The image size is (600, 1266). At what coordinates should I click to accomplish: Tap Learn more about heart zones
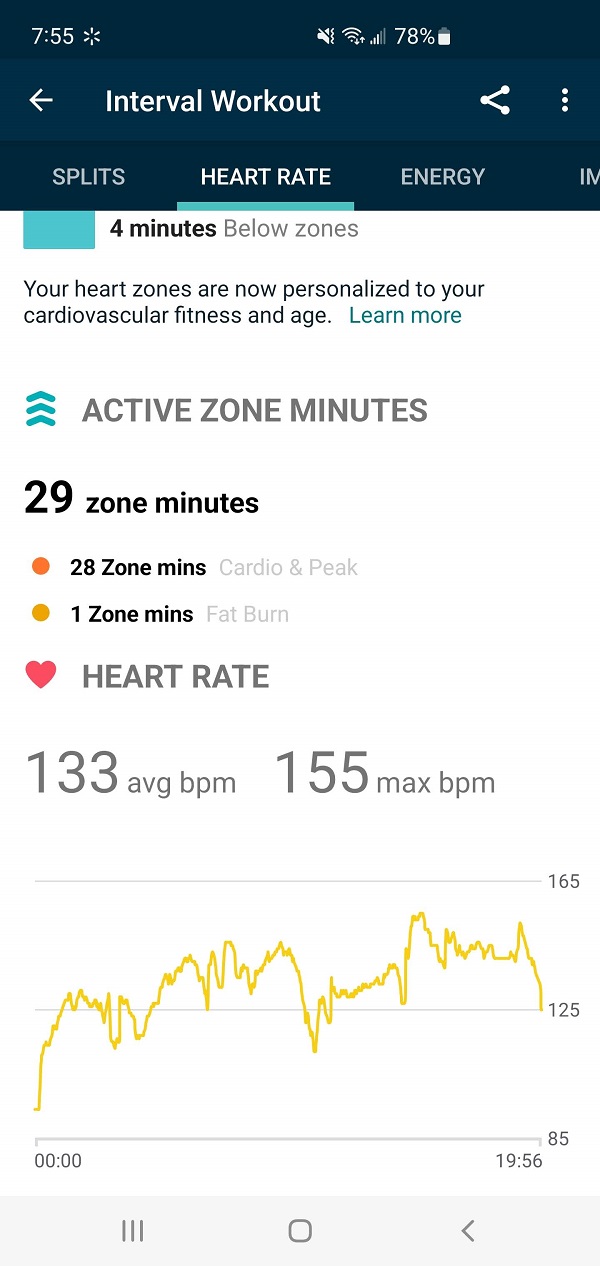pos(405,316)
